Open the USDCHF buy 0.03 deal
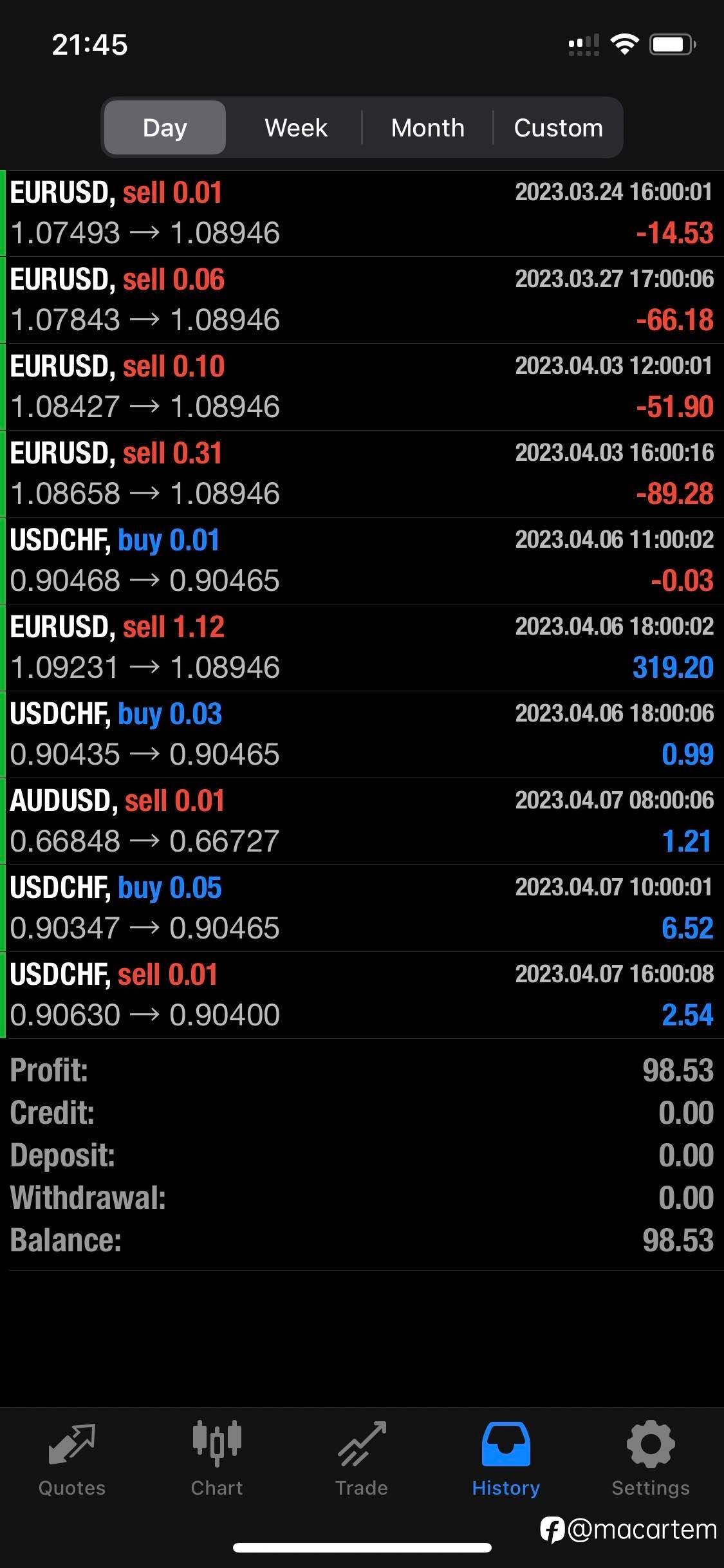 (x=362, y=734)
